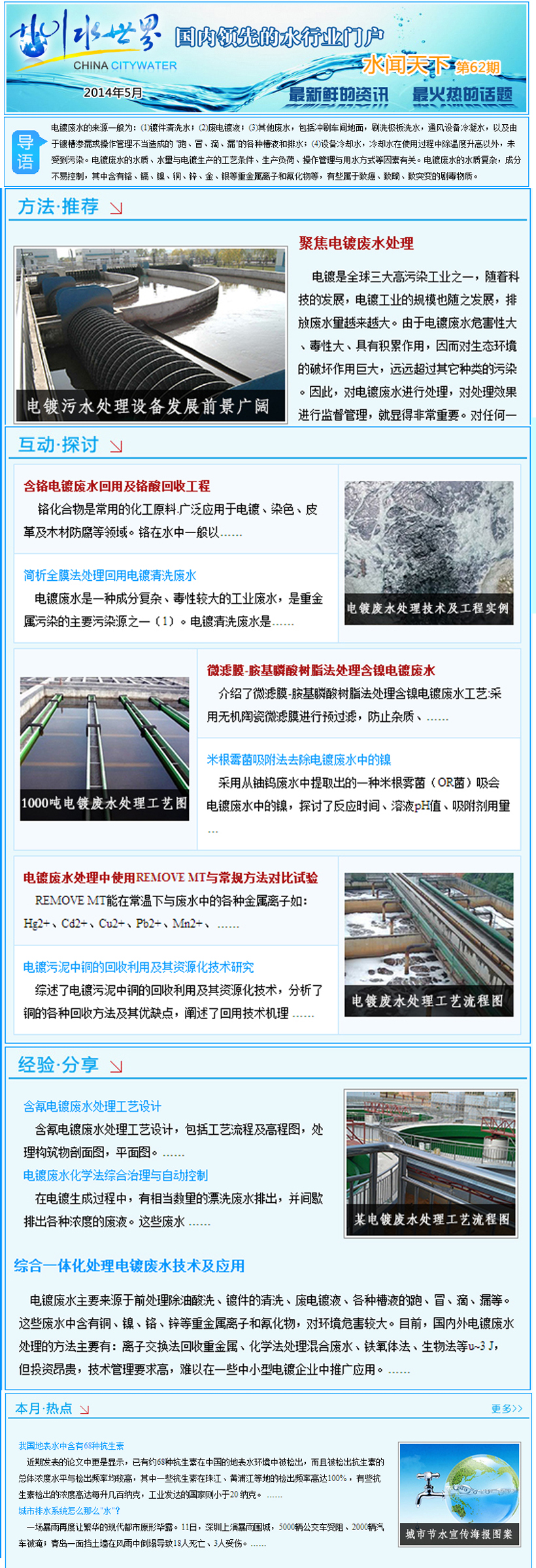The width and height of the screenshot is (536, 1568).
Task: Open 简析全膜法处理回用电镀清洗废水 link
Action: point(110,576)
